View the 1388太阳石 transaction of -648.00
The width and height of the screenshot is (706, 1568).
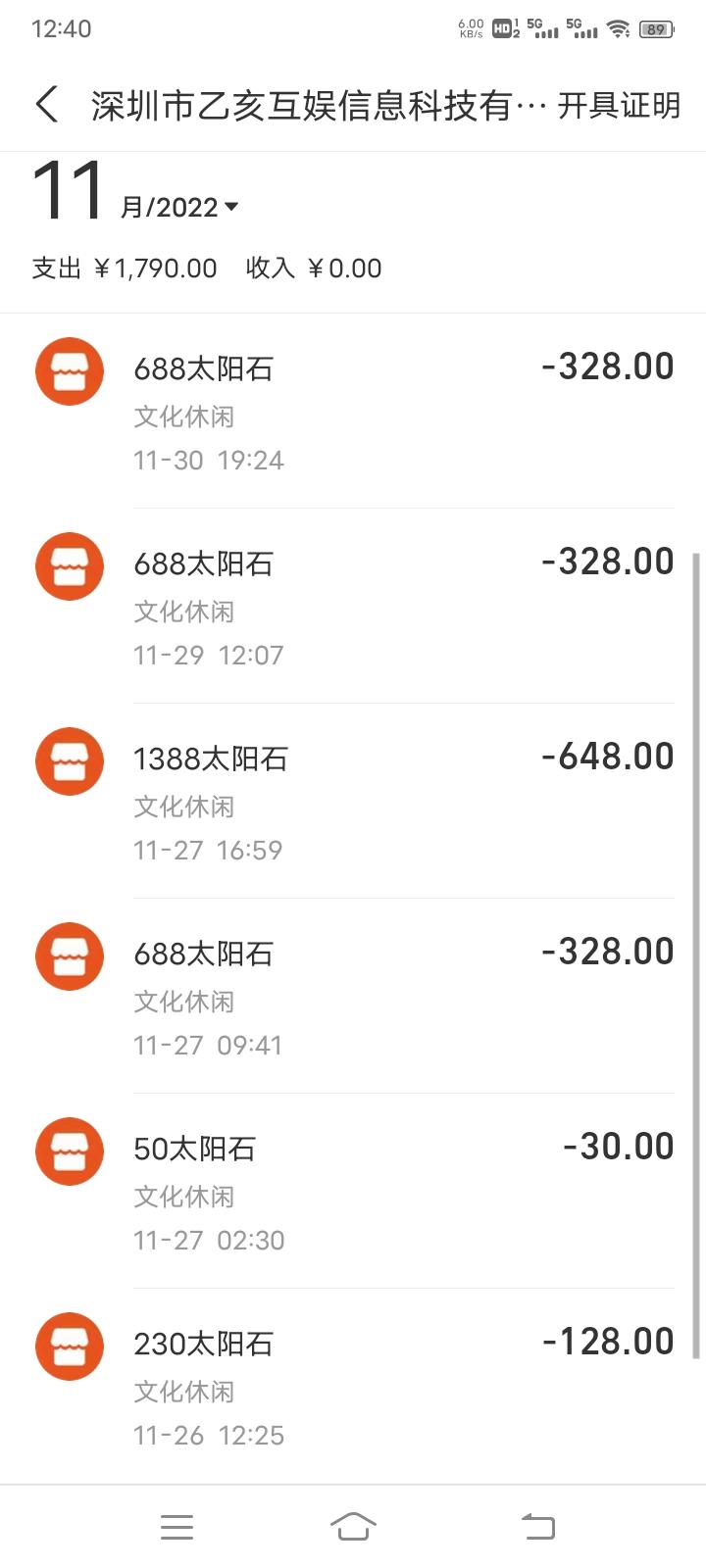pyautogui.click(x=353, y=802)
